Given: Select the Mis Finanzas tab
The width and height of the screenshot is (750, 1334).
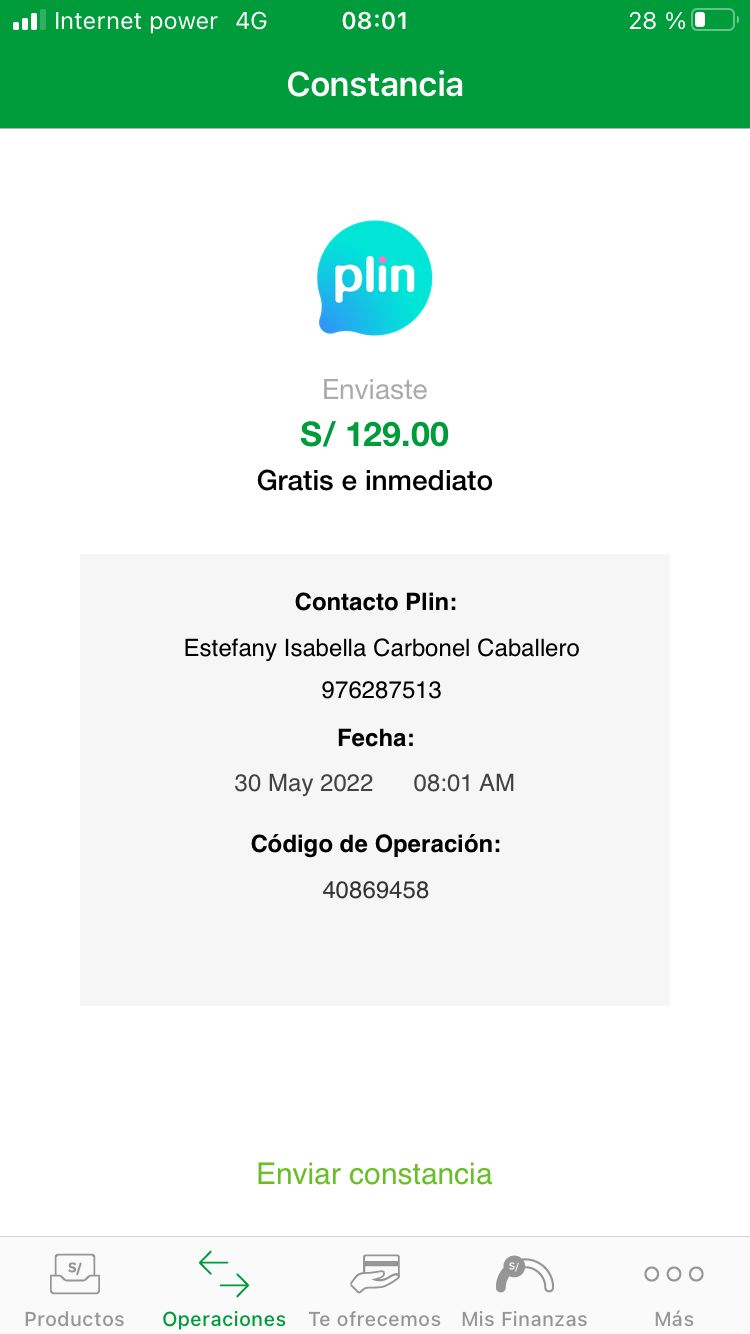Looking at the screenshot, I should pos(524,1288).
